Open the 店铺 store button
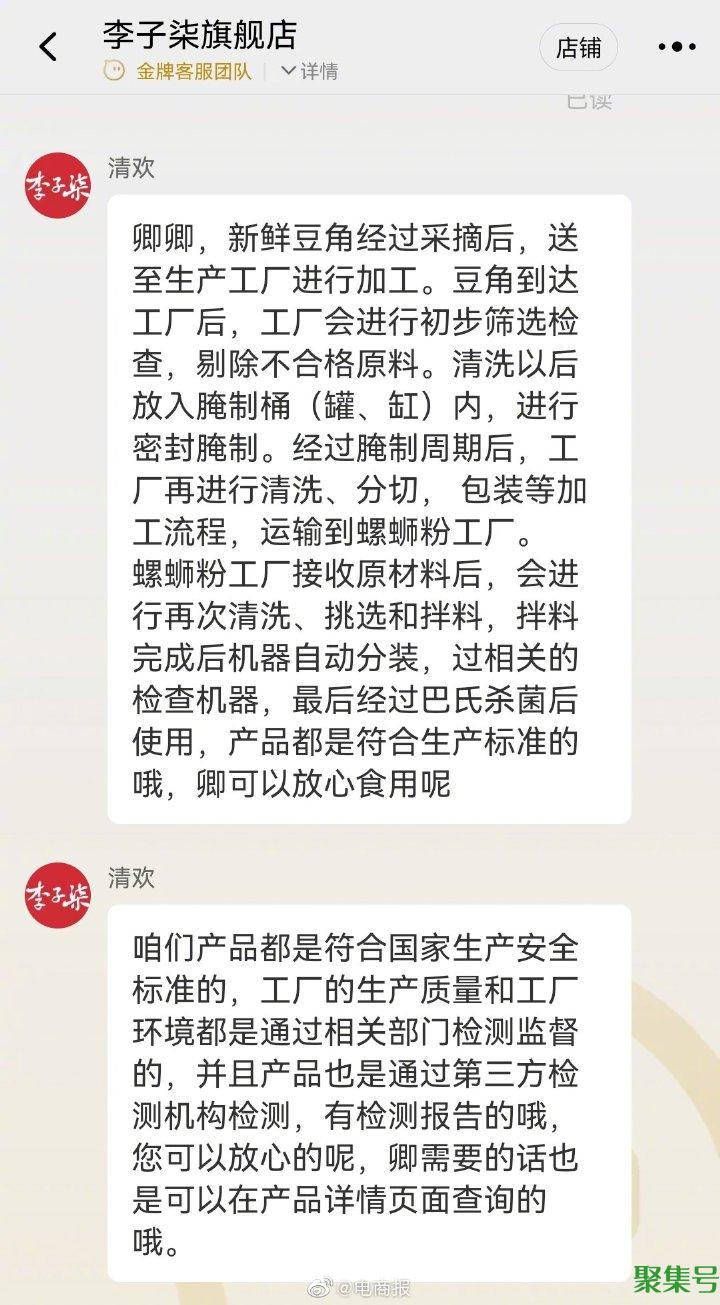The height and width of the screenshot is (1305, 720). pos(578,47)
